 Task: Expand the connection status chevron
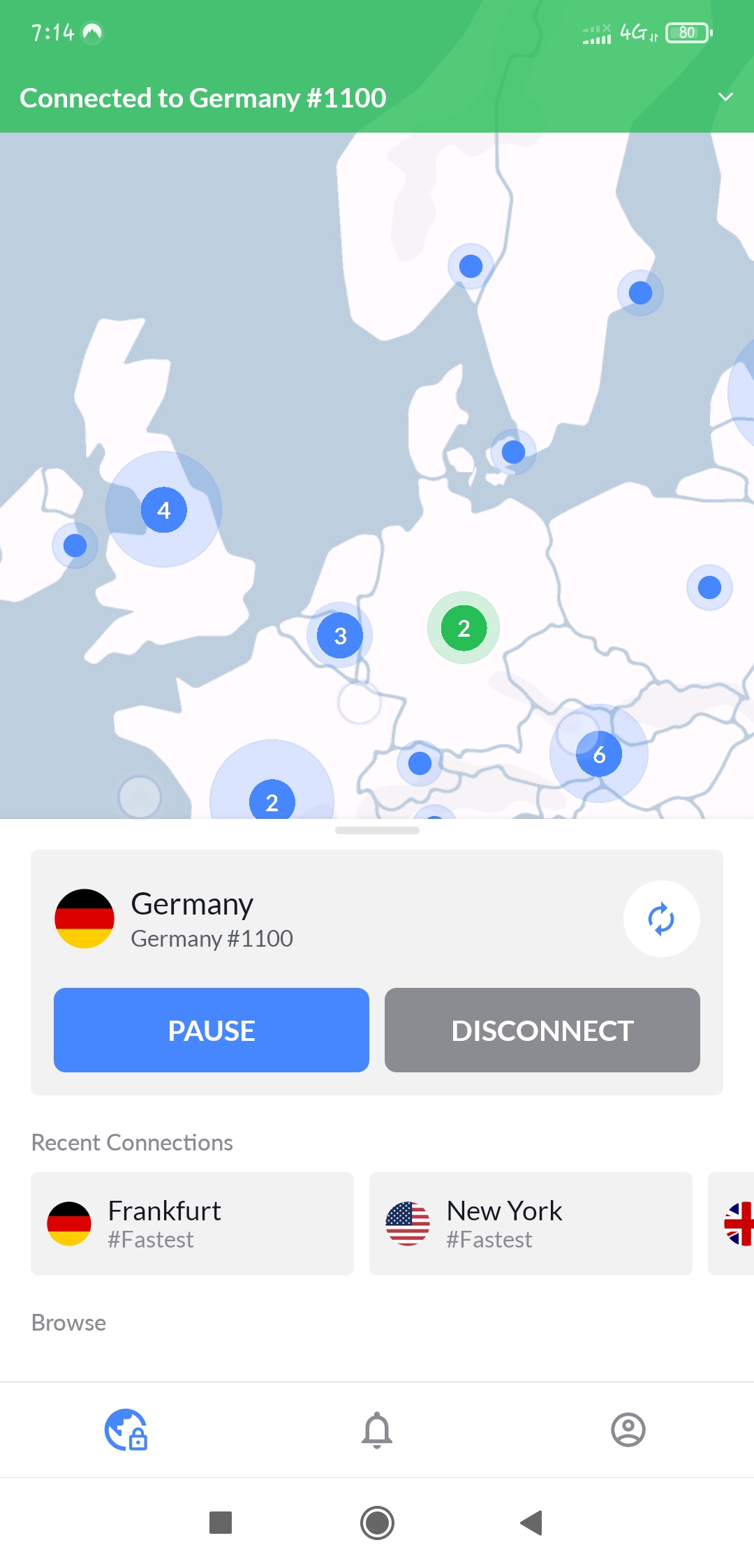725,97
